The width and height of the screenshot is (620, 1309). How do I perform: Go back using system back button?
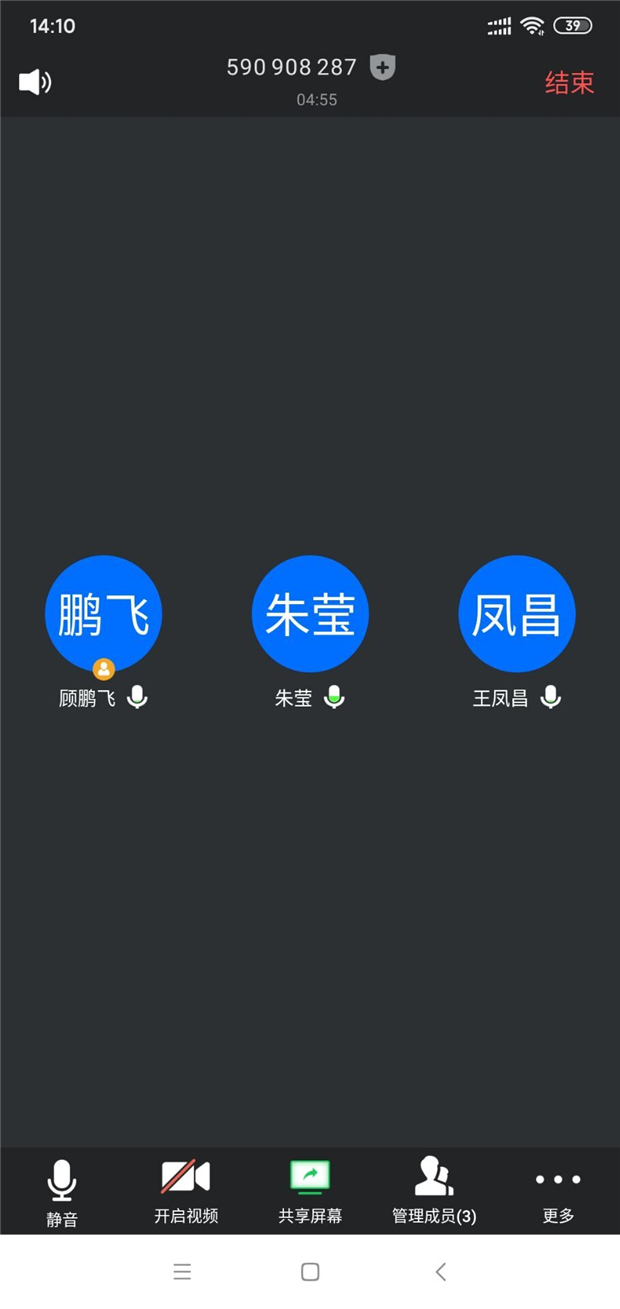pos(441,1272)
